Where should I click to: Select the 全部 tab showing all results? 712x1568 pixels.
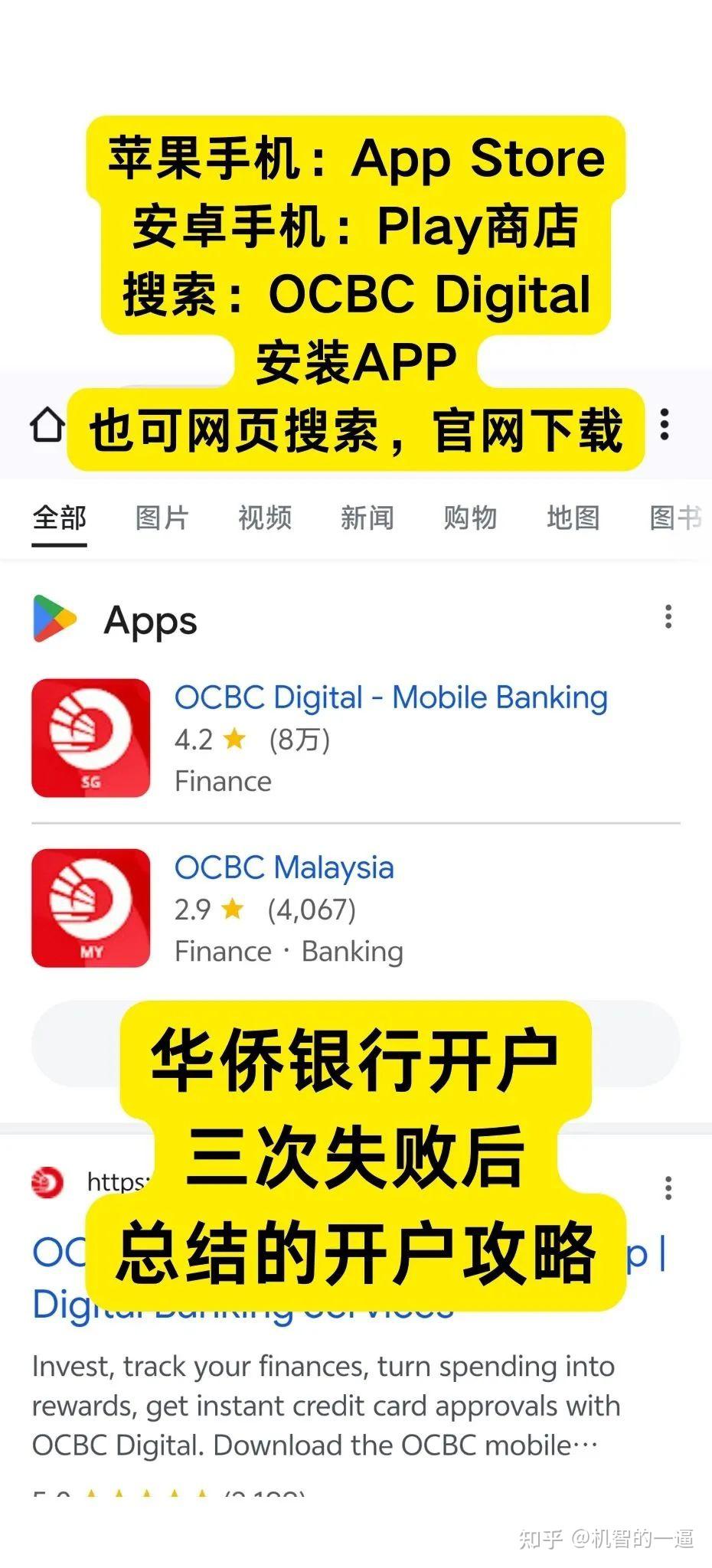pyautogui.click(x=59, y=518)
